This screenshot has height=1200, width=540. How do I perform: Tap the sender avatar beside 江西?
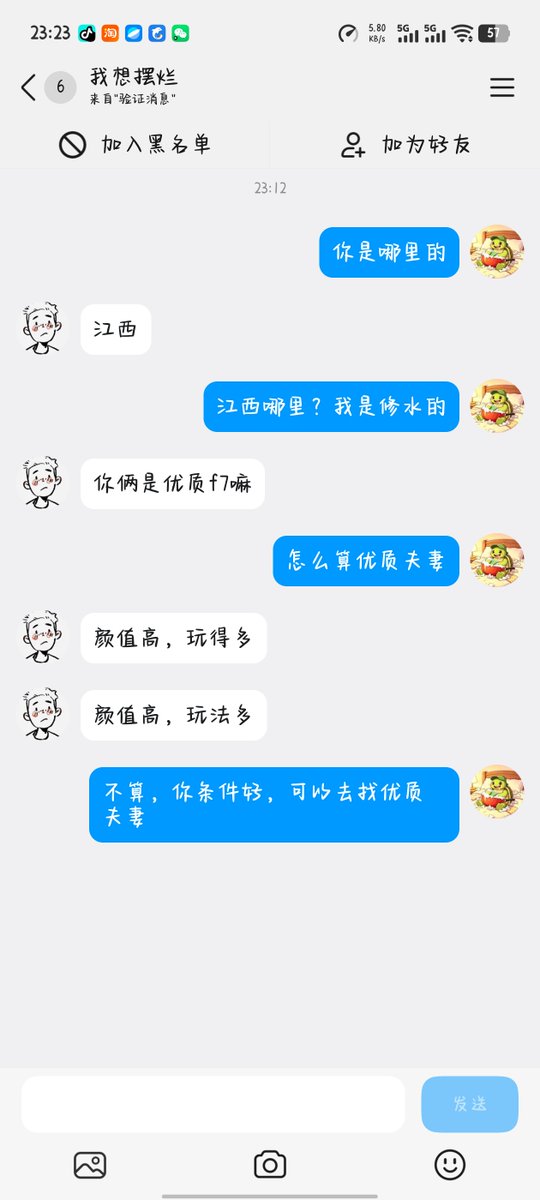(x=42, y=328)
